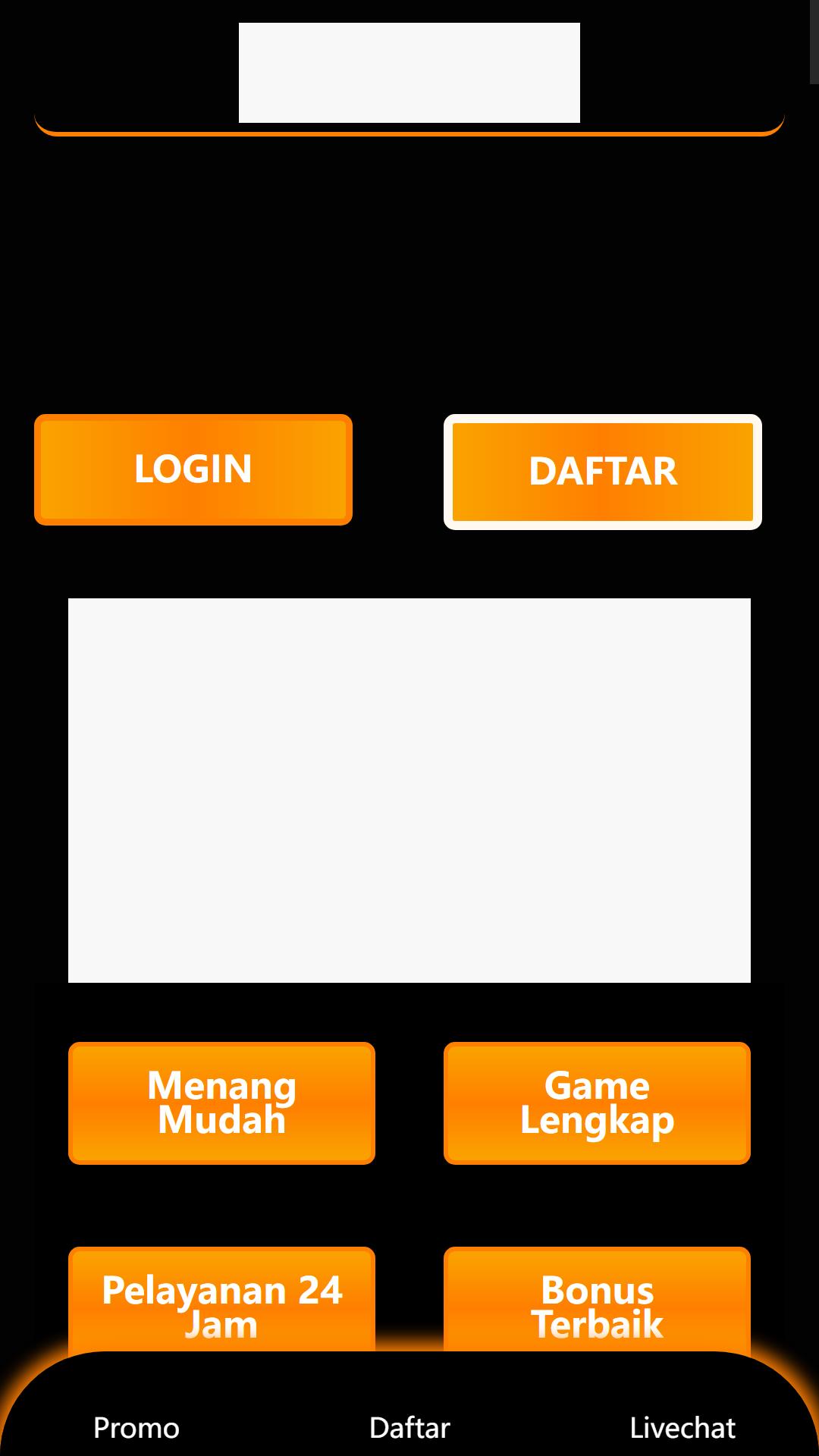Tap the orange LOGIN button
Viewport: 819px width, 1456px height.
[x=193, y=469]
